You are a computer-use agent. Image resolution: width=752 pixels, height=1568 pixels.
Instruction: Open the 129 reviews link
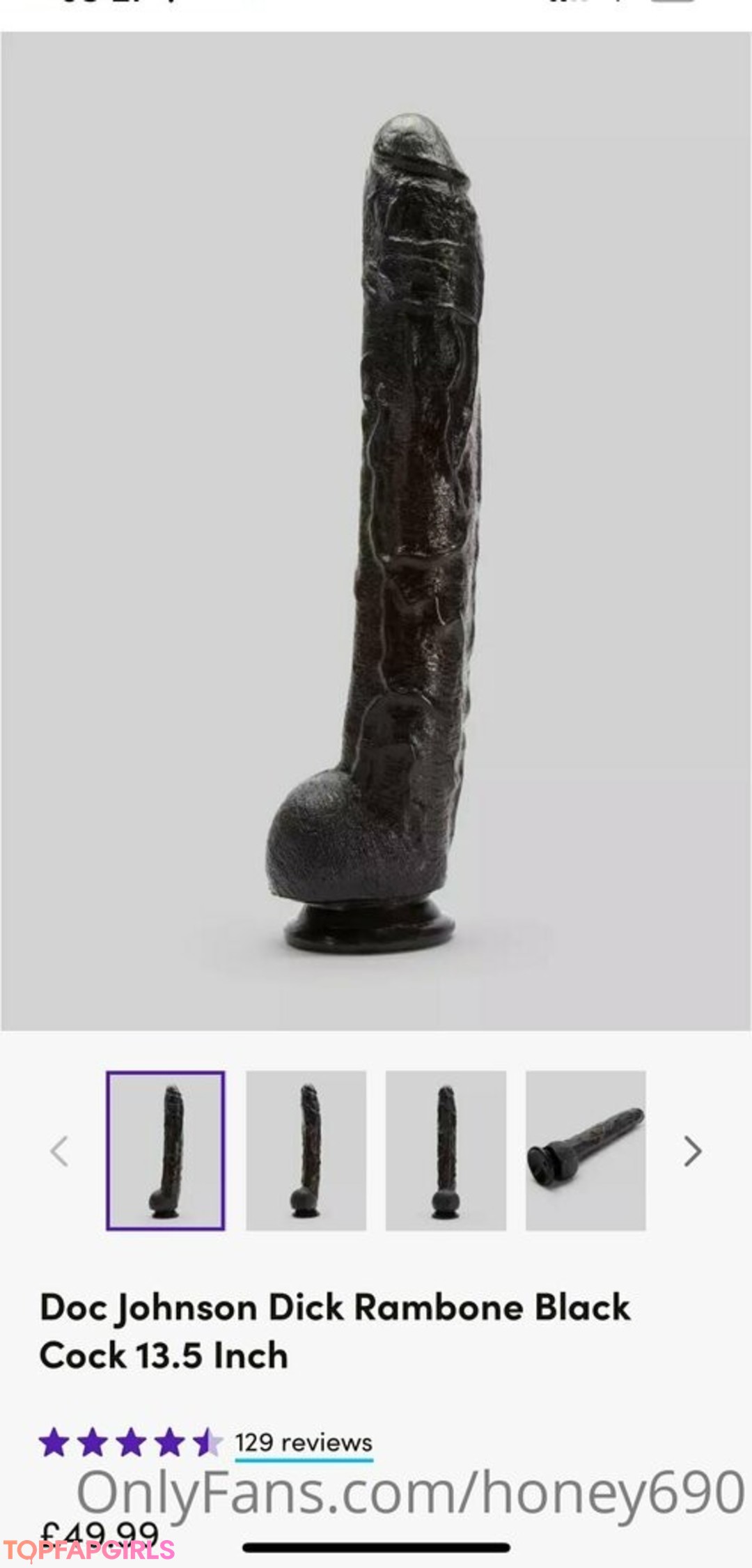(304, 1442)
